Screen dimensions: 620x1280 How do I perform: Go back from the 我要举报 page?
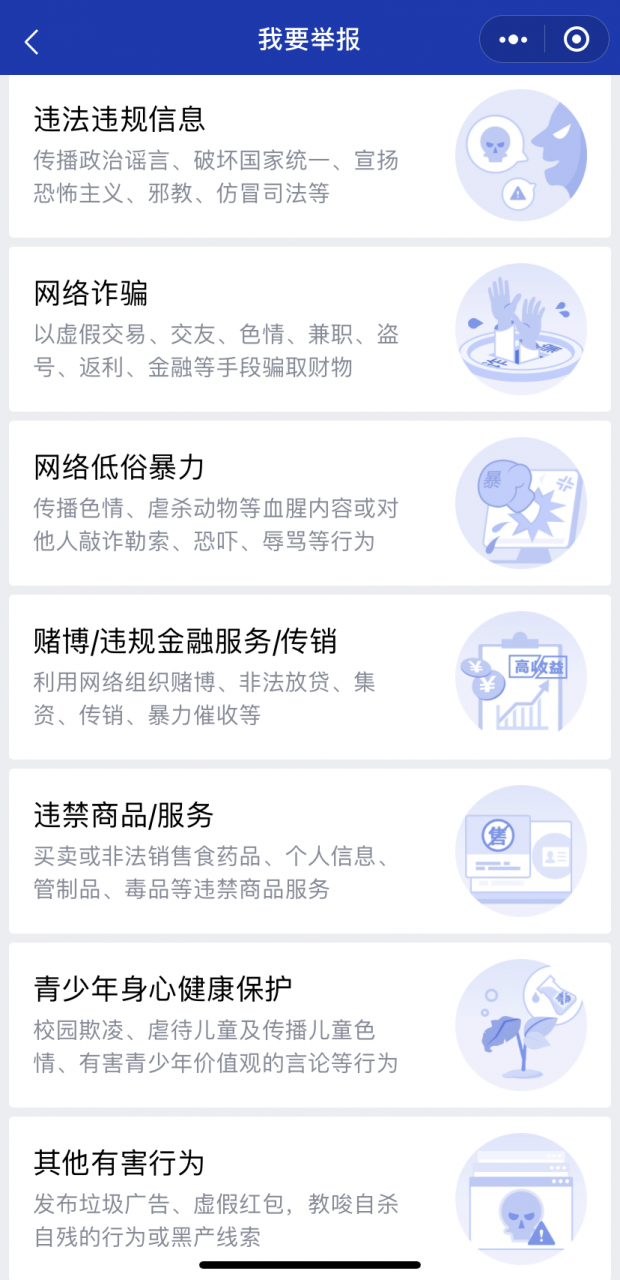pyautogui.click(x=32, y=41)
